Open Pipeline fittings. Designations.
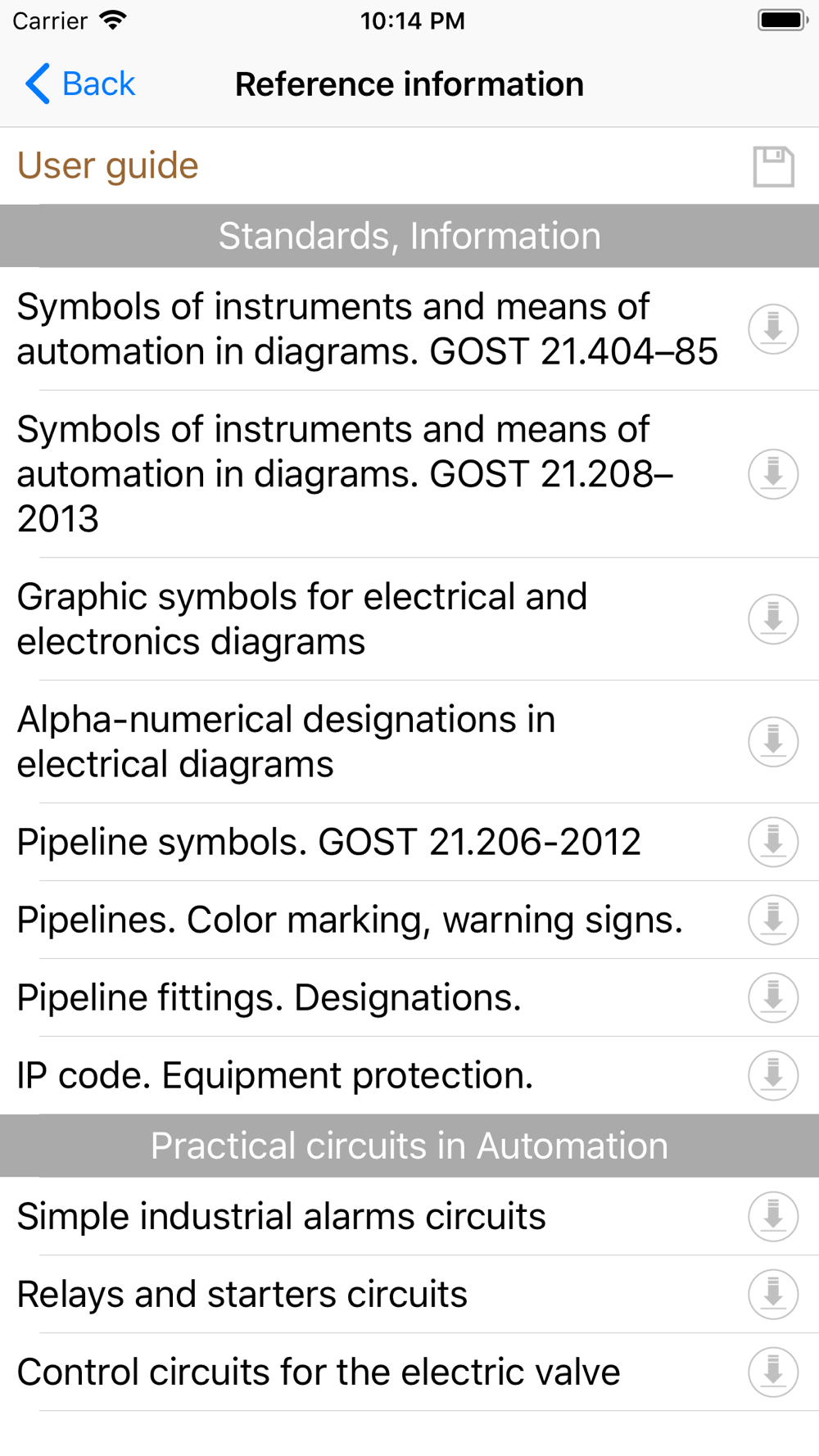 click(x=269, y=997)
